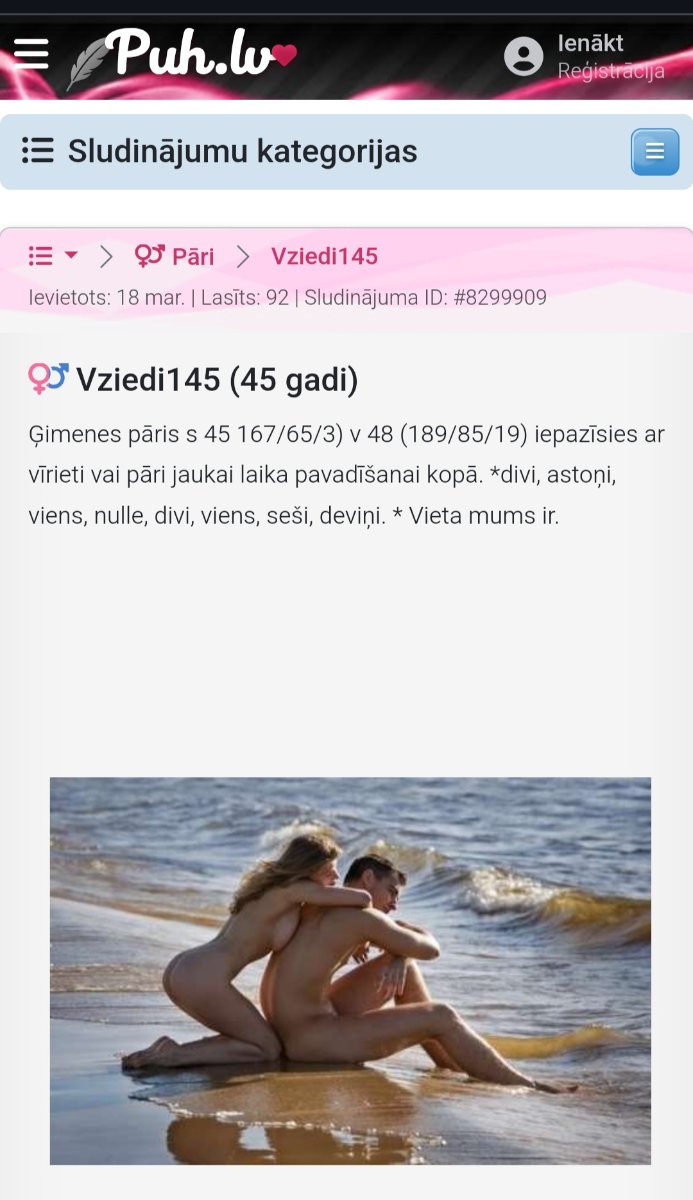Tap Ienākt to log in

(590, 43)
